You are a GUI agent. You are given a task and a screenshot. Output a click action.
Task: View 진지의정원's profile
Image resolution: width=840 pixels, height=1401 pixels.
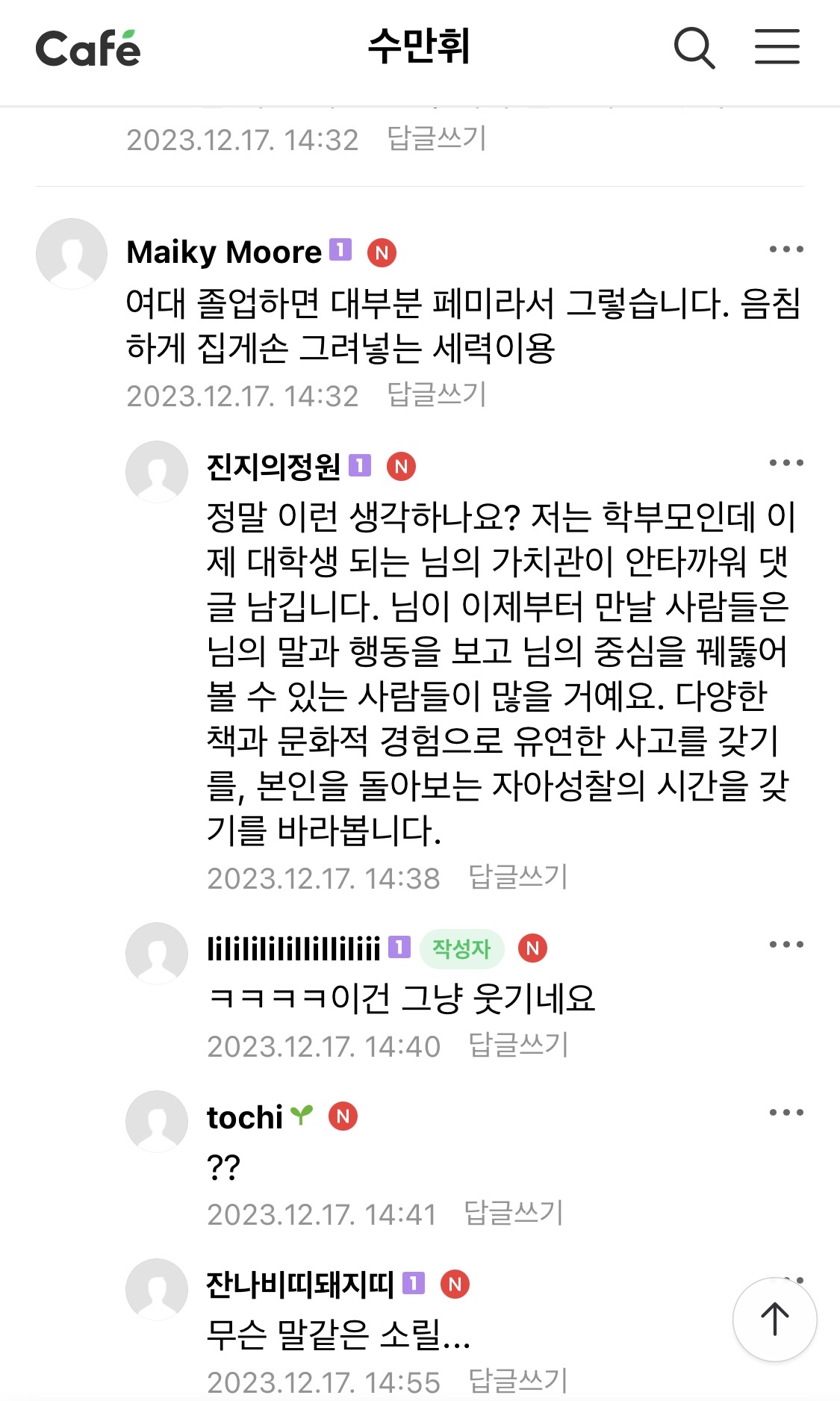click(x=157, y=471)
